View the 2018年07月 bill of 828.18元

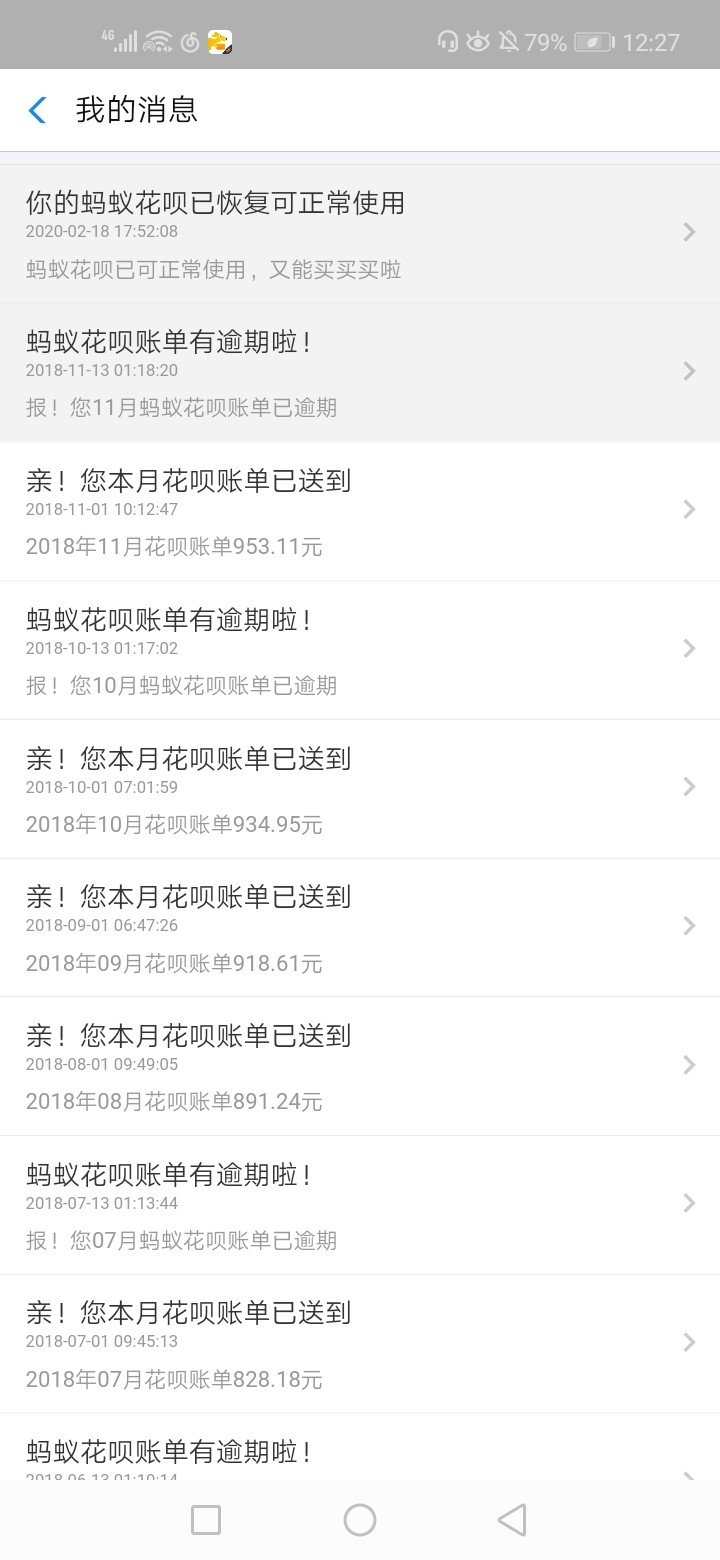coord(360,1344)
